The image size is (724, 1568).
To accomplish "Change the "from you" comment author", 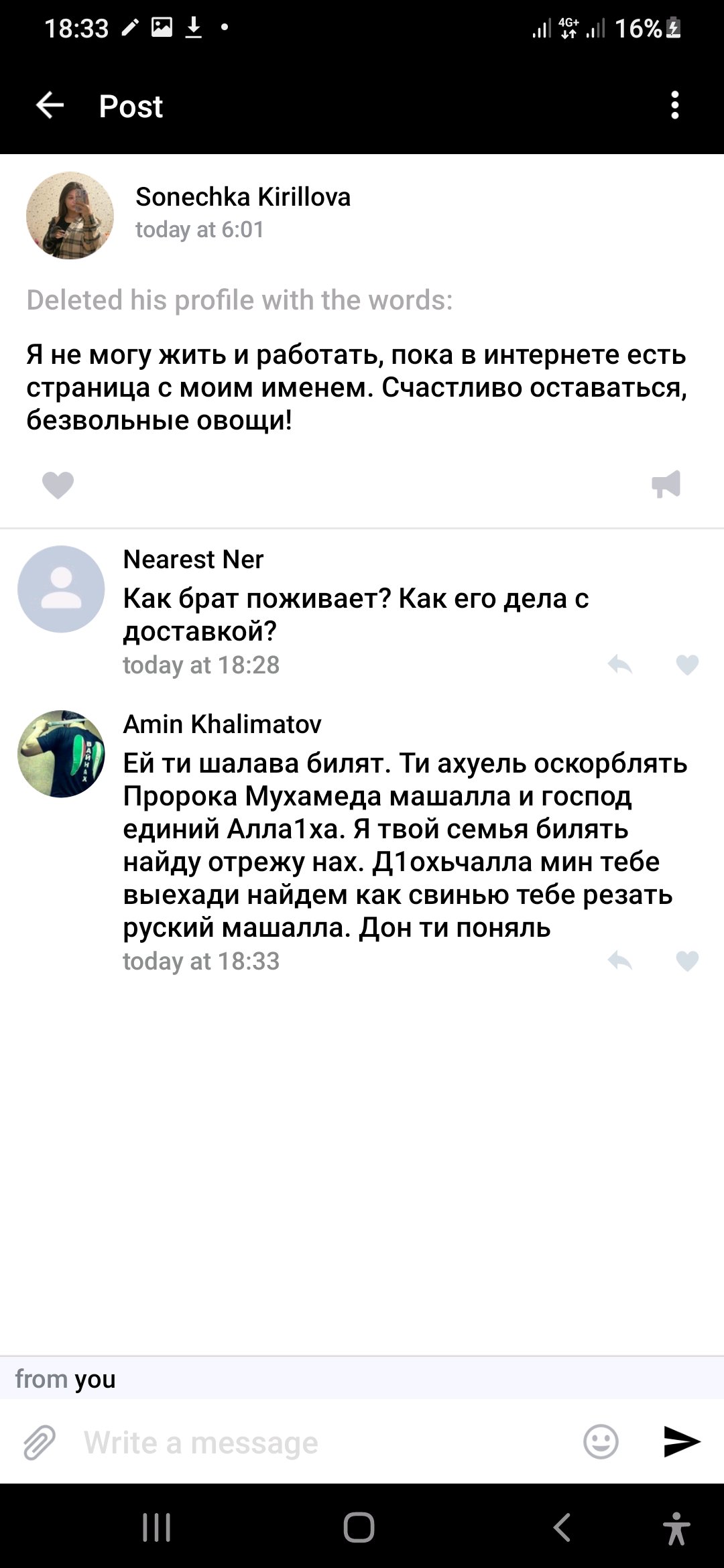I will [66, 1379].
